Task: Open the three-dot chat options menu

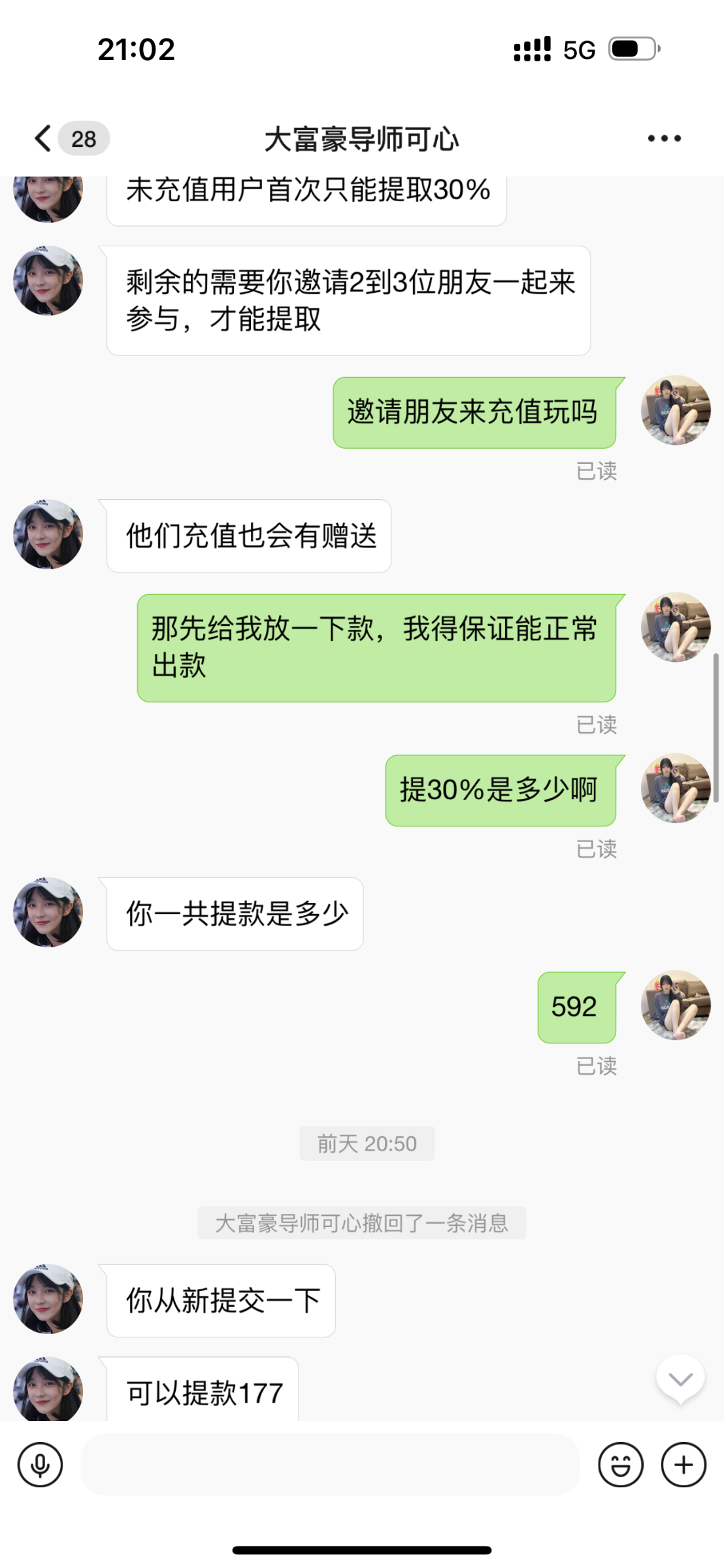Action: click(x=664, y=139)
